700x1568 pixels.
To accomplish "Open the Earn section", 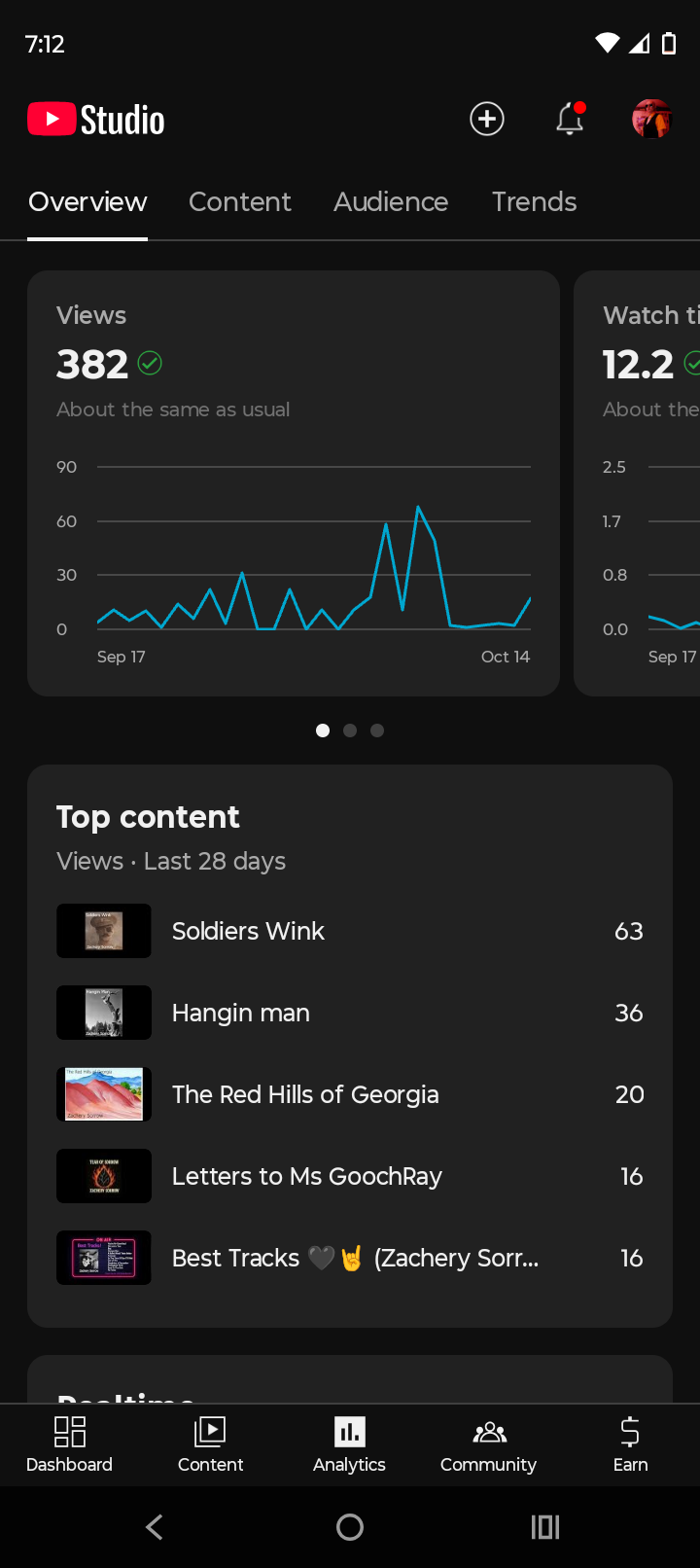I will [630, 1444].
